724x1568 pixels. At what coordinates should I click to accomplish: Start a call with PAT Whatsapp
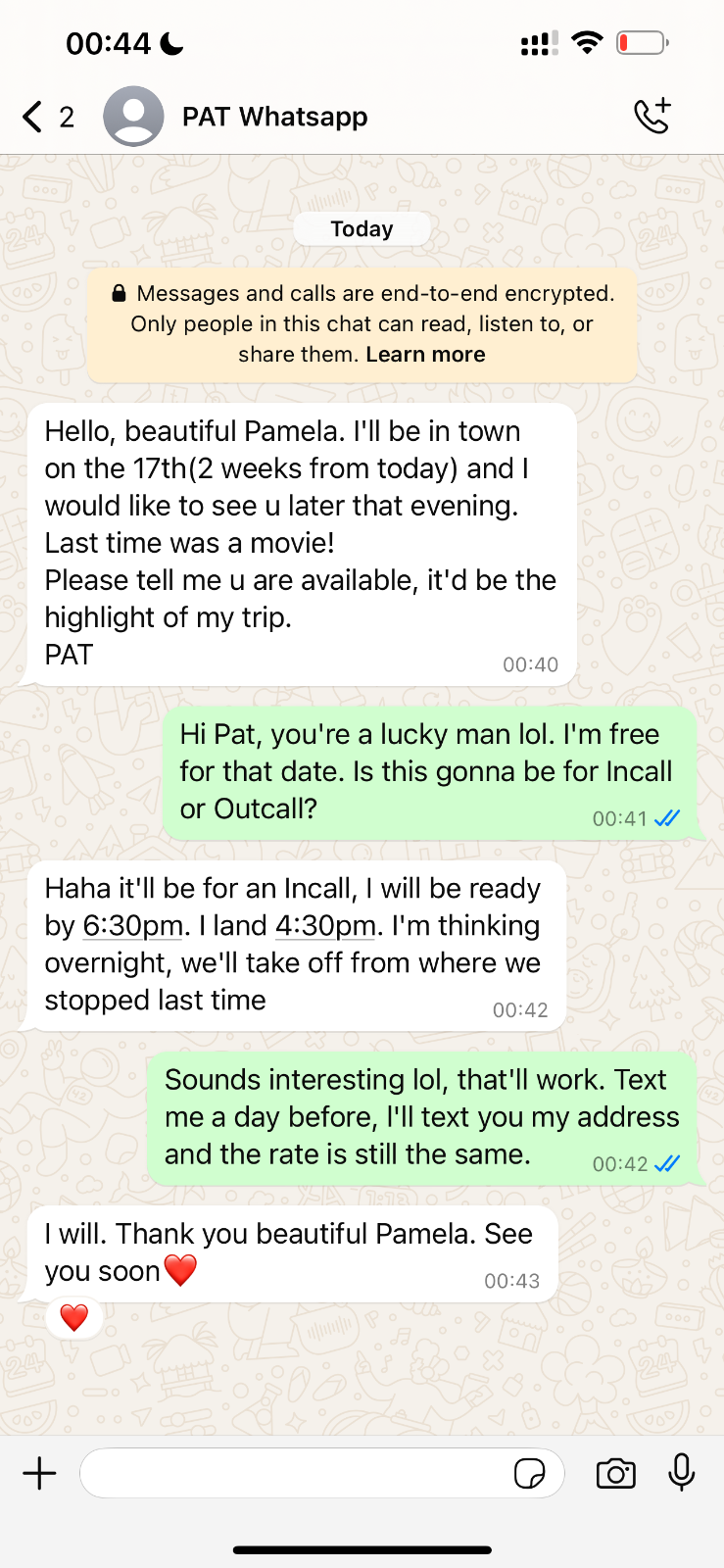point(652,116)
